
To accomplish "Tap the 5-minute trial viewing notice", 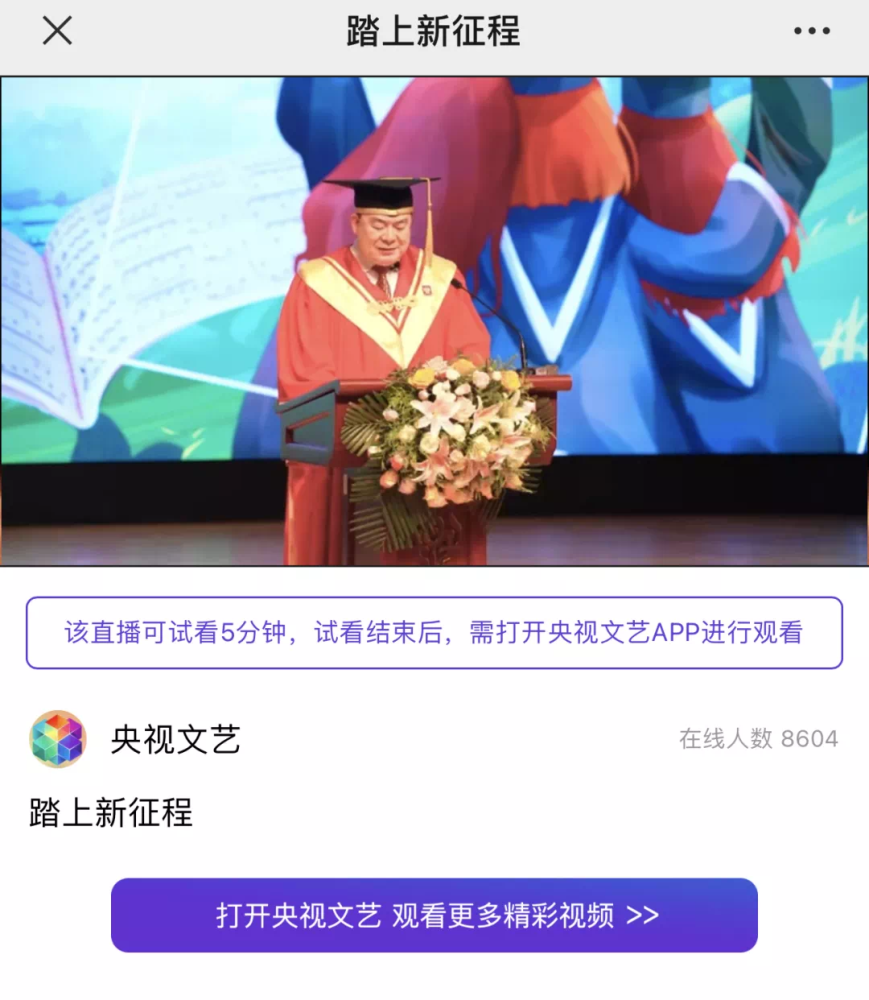I will [434, 633].
